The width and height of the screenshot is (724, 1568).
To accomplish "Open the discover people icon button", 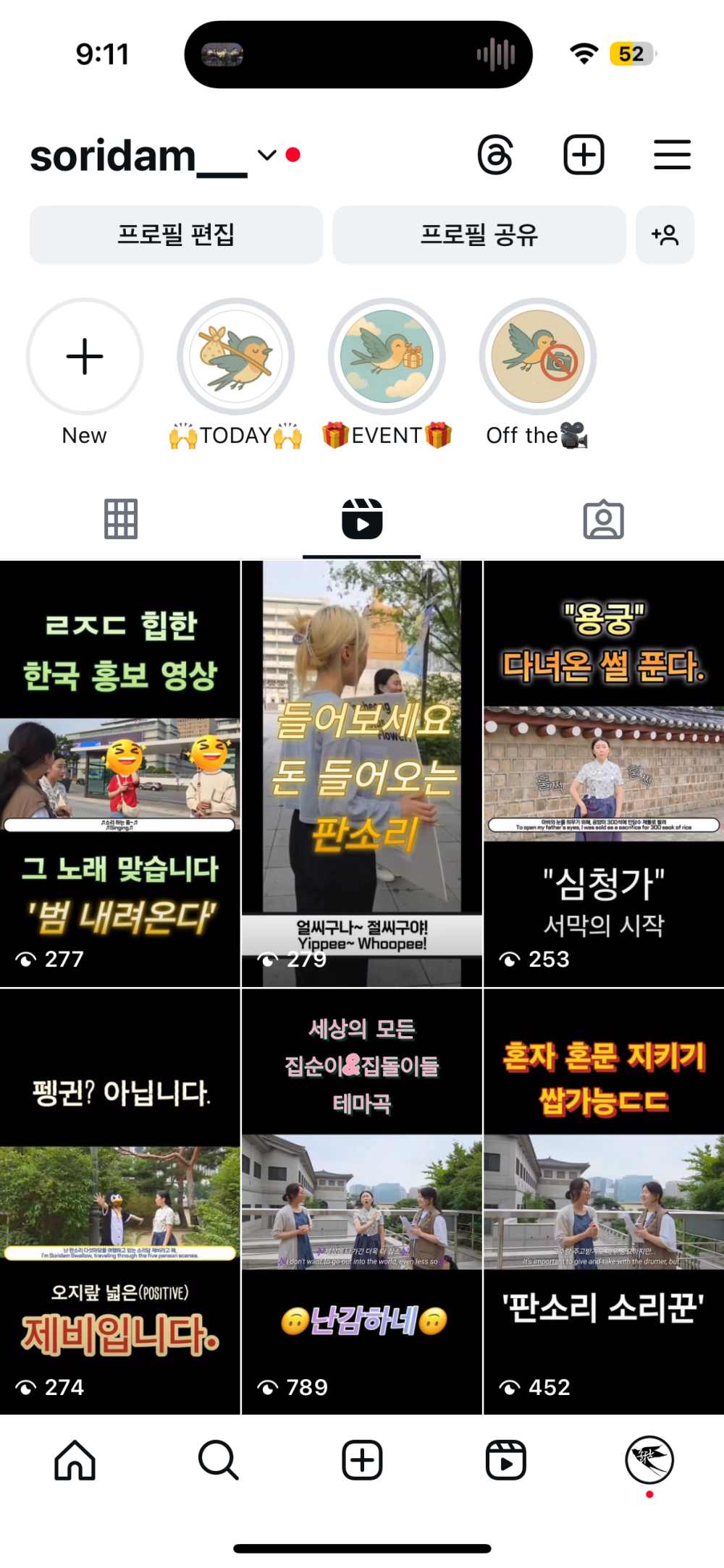I will [665, 234].
